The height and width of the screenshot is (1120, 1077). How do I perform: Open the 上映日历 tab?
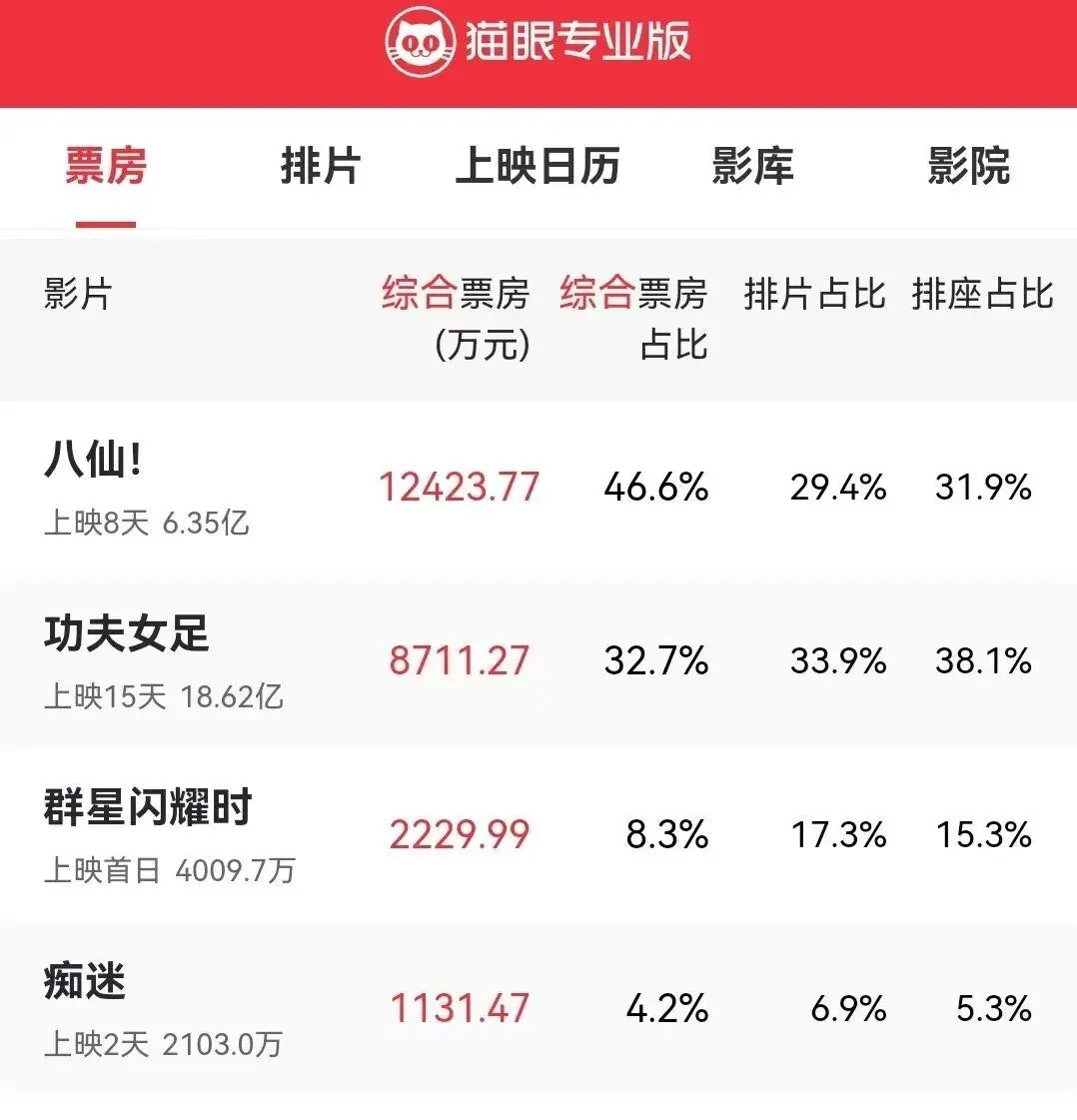click(538, 166)
